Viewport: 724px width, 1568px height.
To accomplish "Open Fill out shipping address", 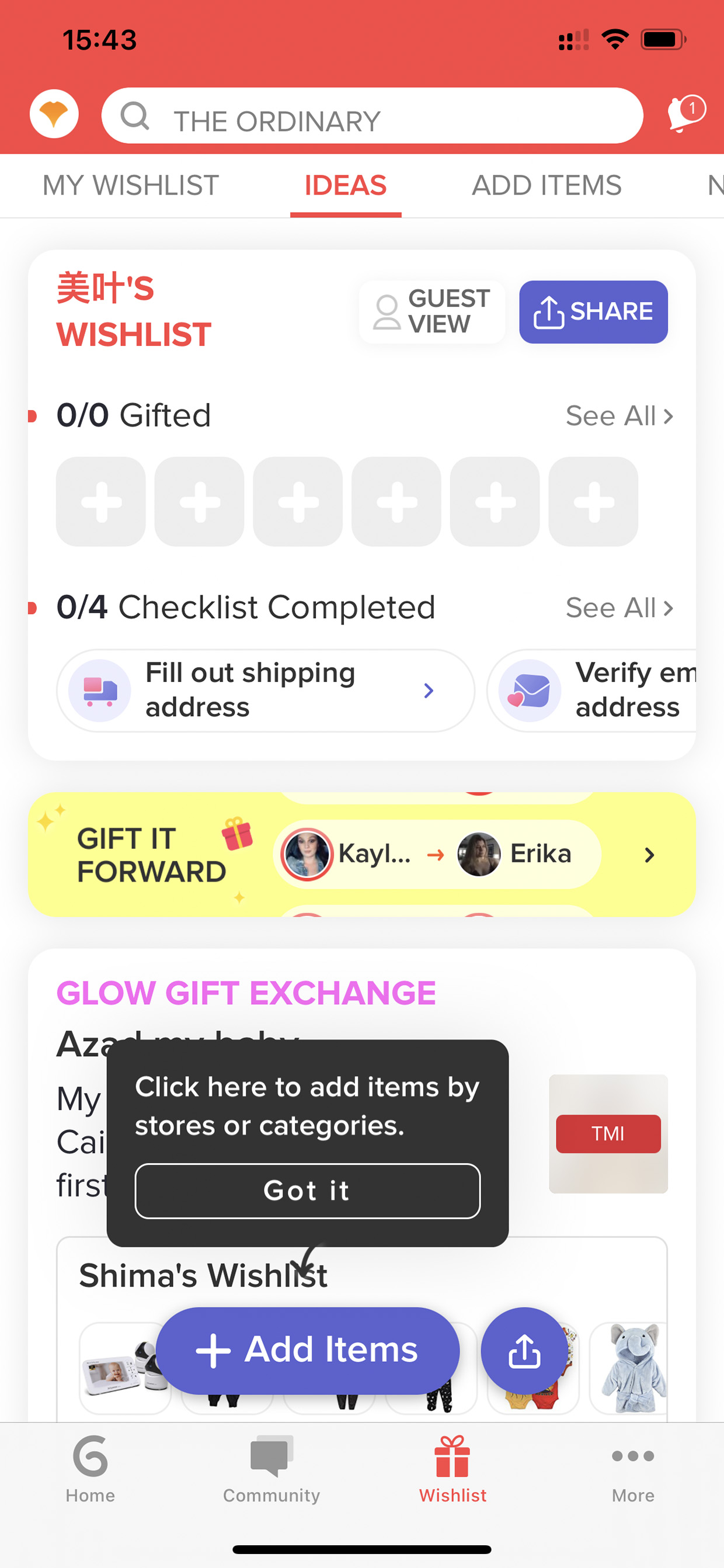I will pyautogui.click(x=265, y=691).
